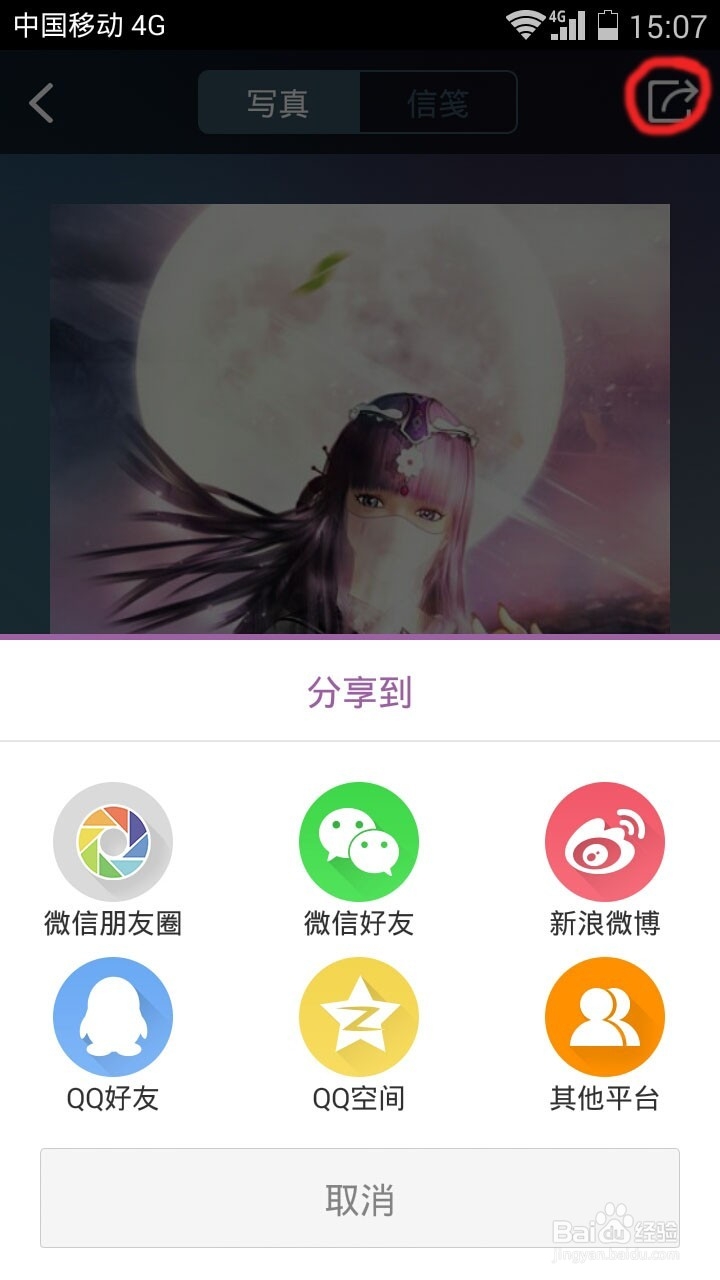Tap the 微信朋友圈 text label
720x1280 pixels.
pyautogui.click(x=111, y=925)
